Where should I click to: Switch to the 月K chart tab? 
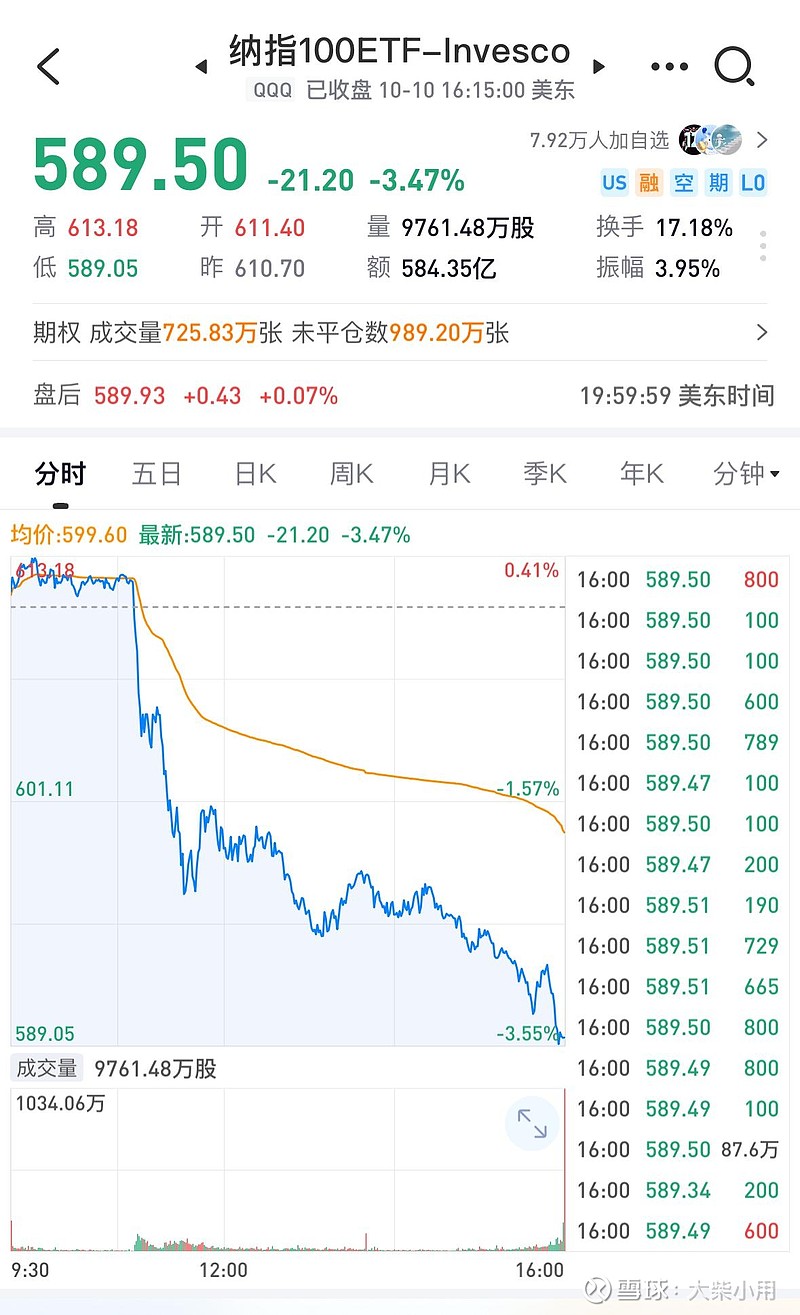click(449, 474)
